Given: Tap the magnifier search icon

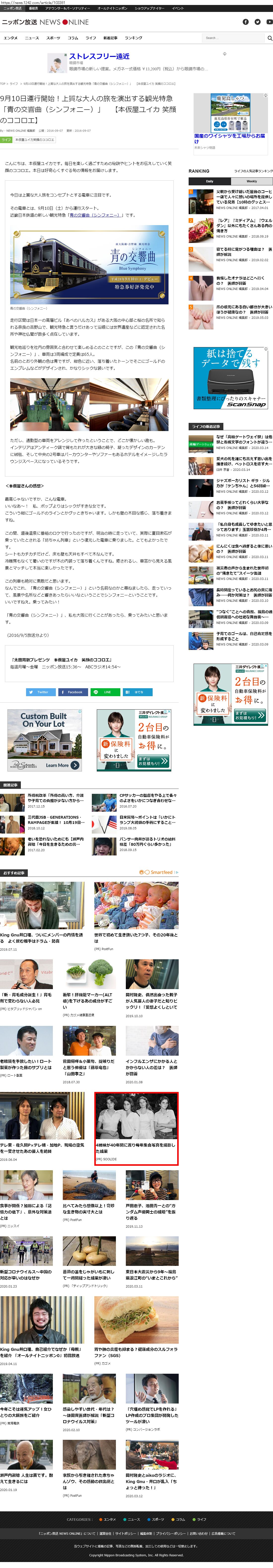Looking at the screenshot, I should coord(269,38).
